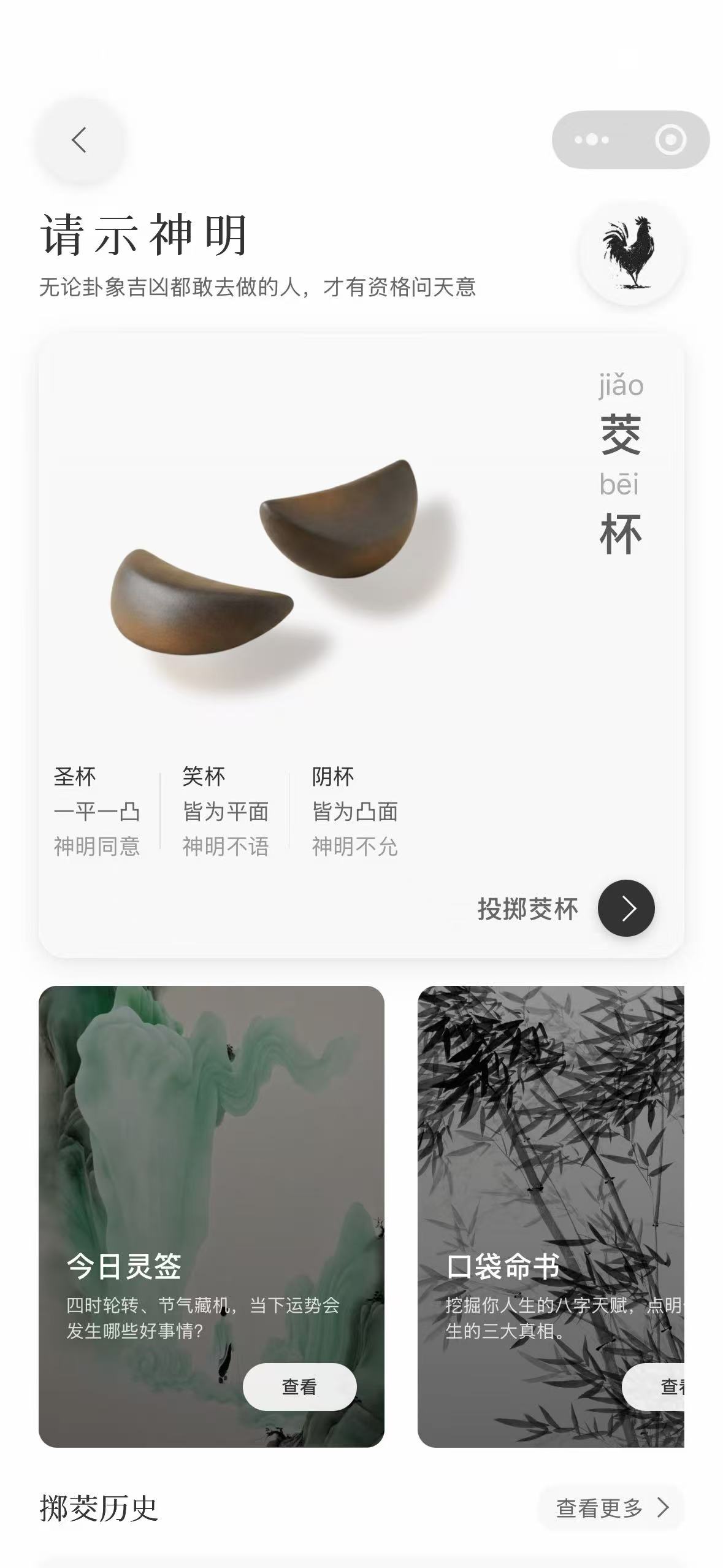View the 今日灵签 card
Image resolution: width=723 pixels, height=1568 pixels.
[x=299, y=1386]
